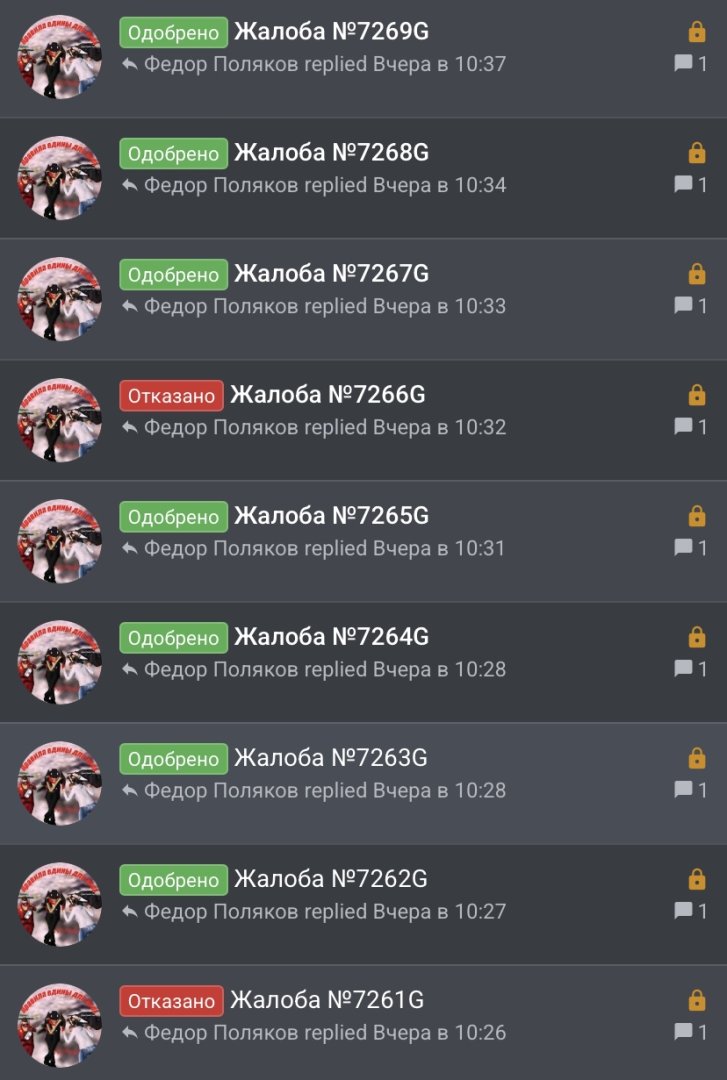727x1080 pixels.
Task: View the author avatar beside Жалоба №7267G
Action: [60, 299]
